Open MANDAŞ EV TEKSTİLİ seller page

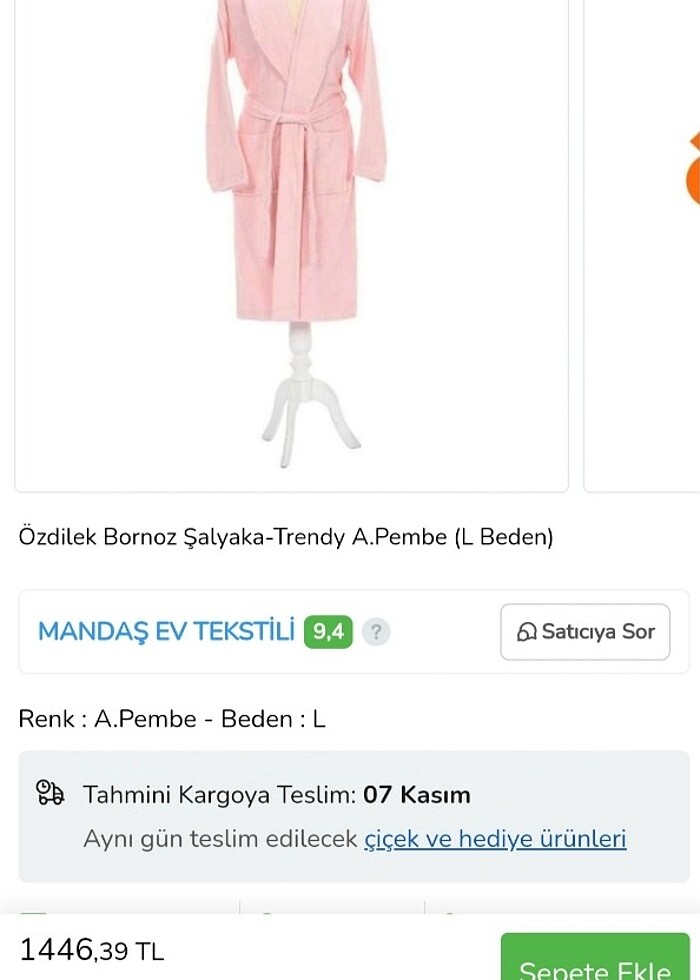(x=166, y=632)
